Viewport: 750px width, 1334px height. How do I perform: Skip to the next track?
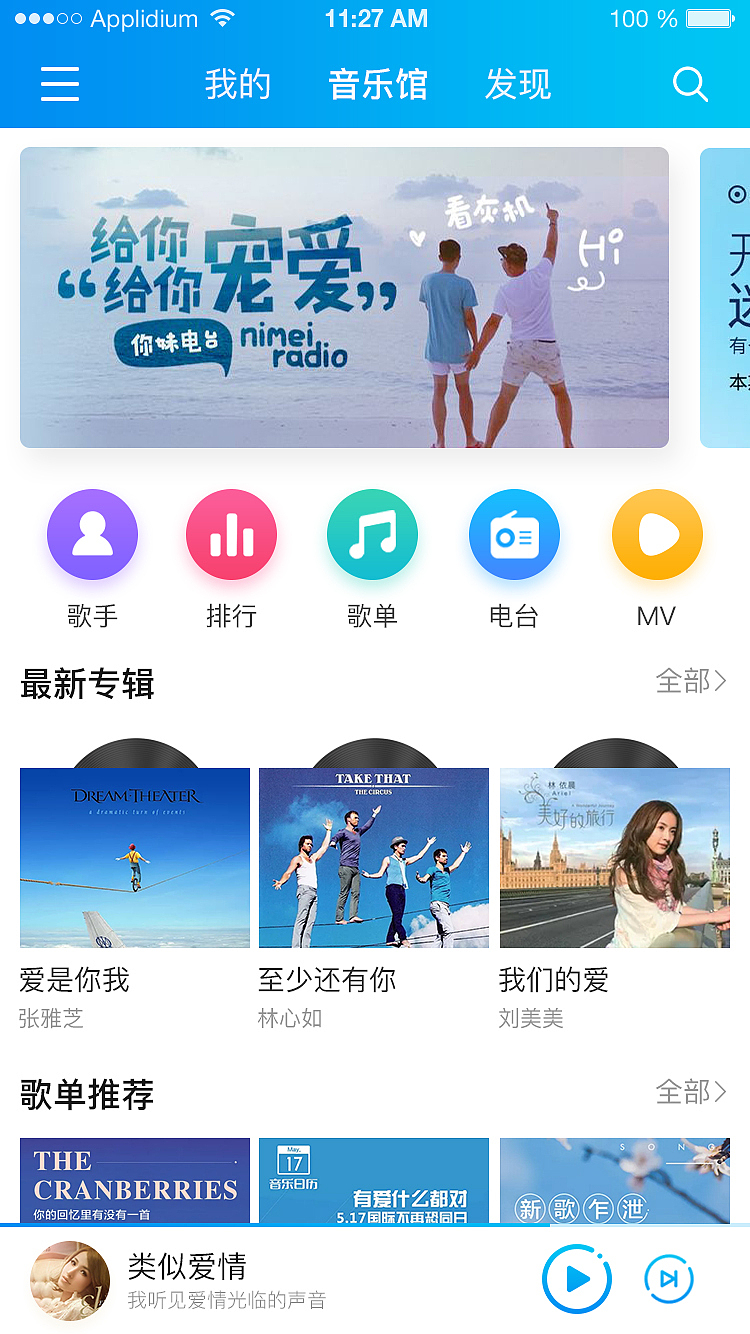click(x=668, y=1279)
